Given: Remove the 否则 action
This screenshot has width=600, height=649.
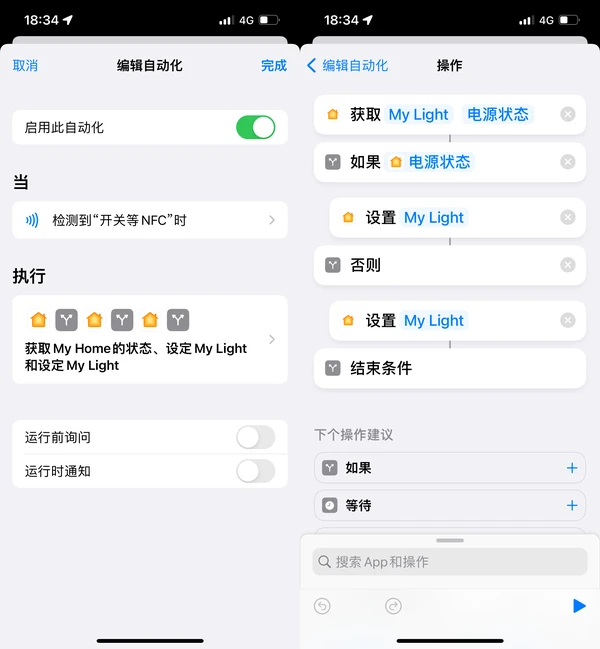Looking at the screenshot, I should pyautogui.click(x=568, y=265).
